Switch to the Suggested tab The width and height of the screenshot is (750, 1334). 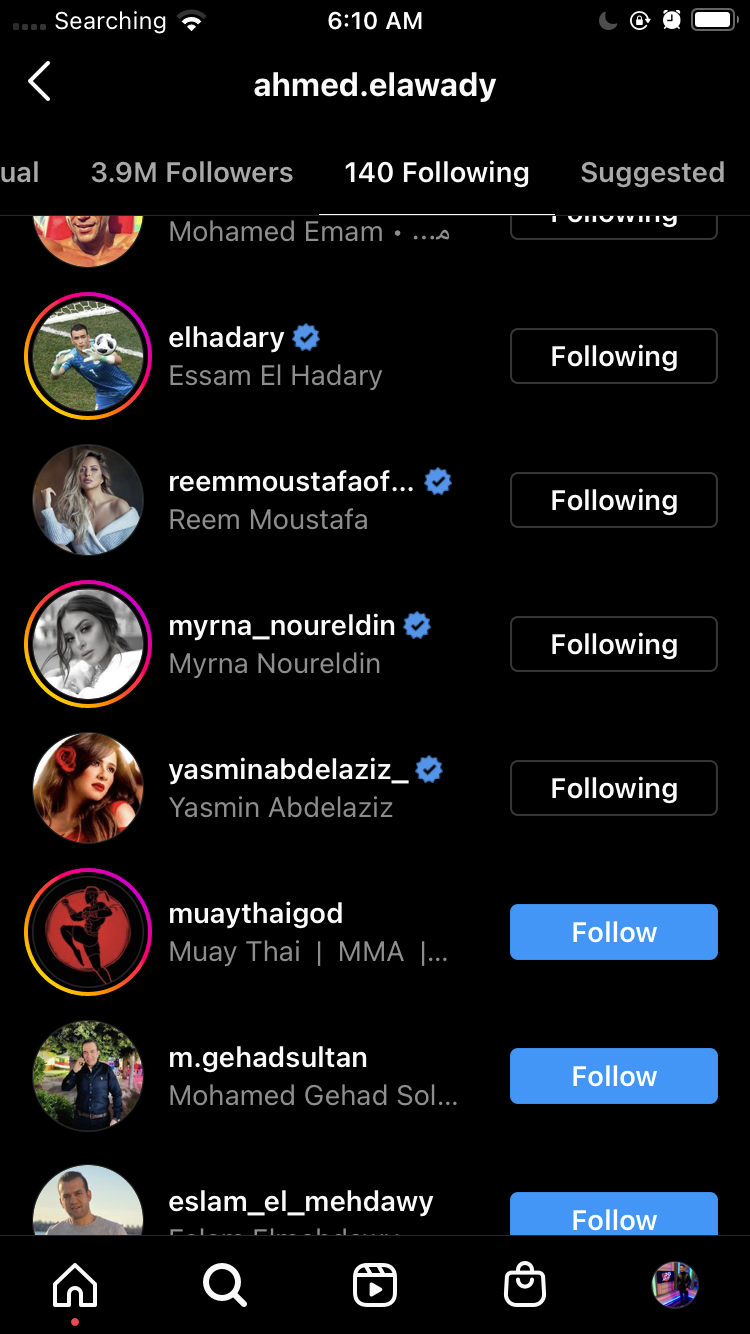pos(652,173)
